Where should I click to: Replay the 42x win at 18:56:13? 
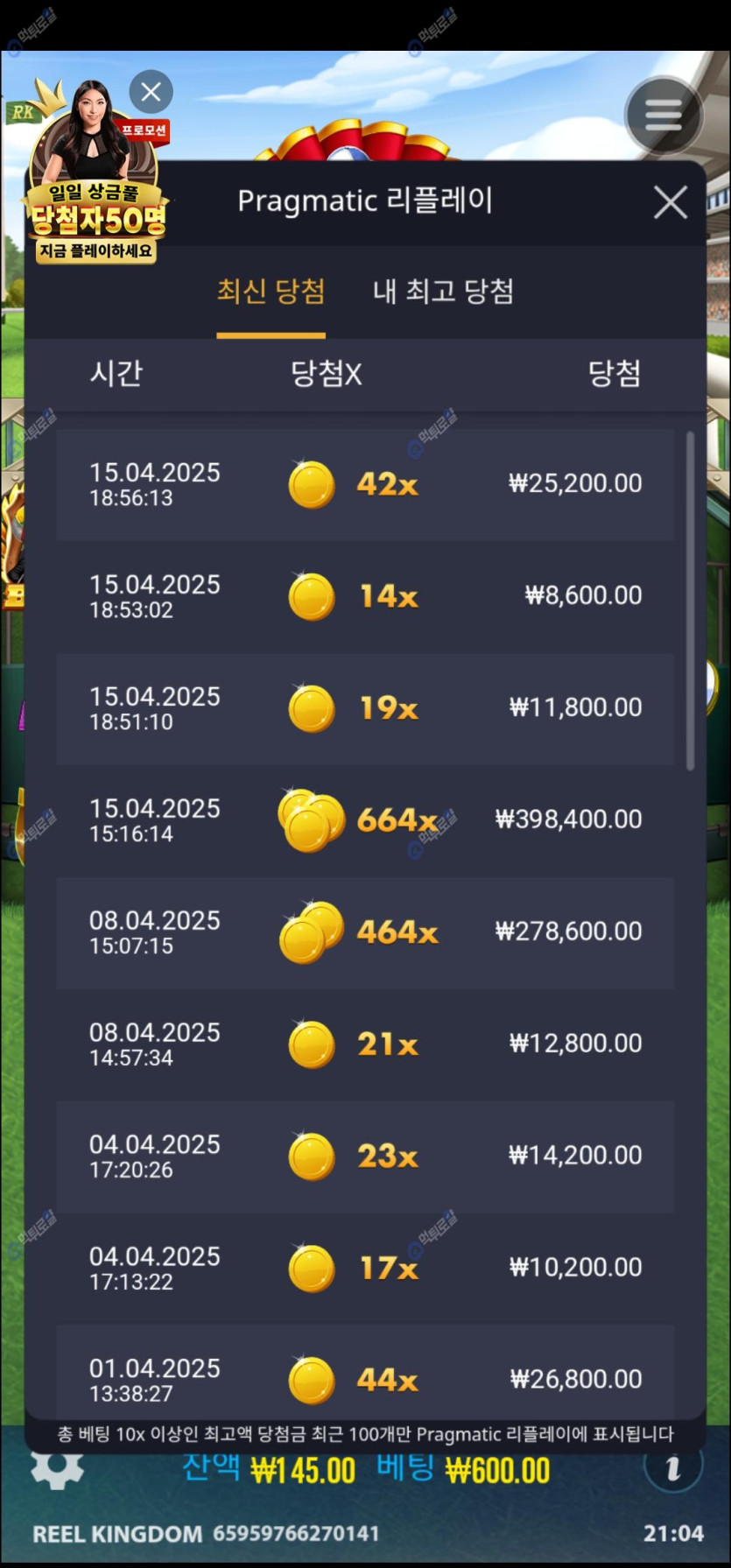[365, 484]
